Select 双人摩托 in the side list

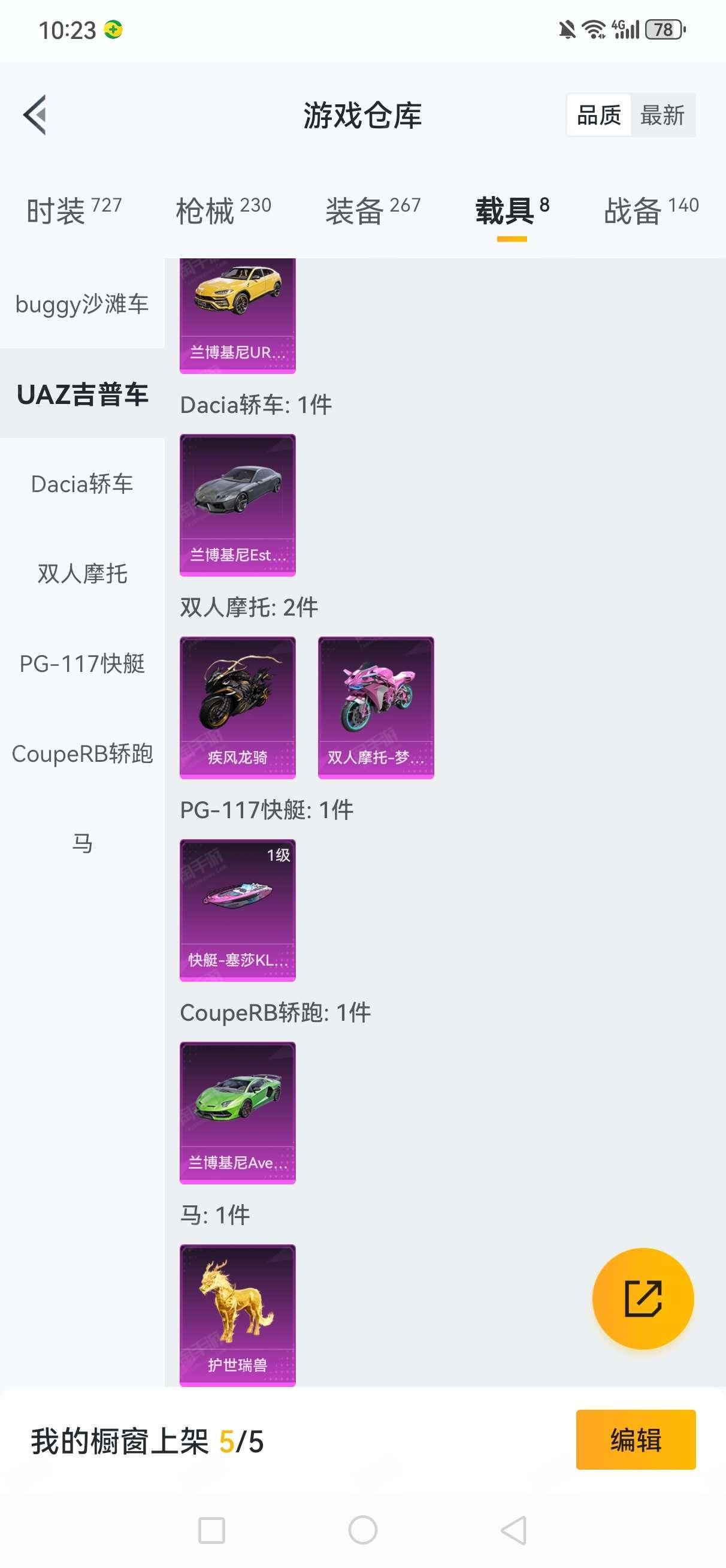coord(82,574)
